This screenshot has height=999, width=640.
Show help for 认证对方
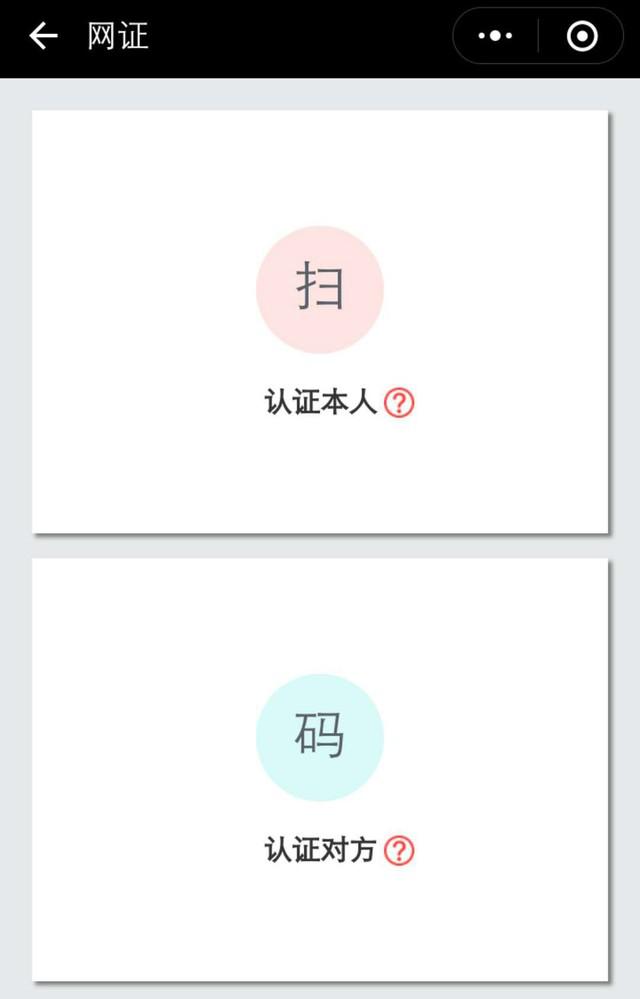click(399, 851)
